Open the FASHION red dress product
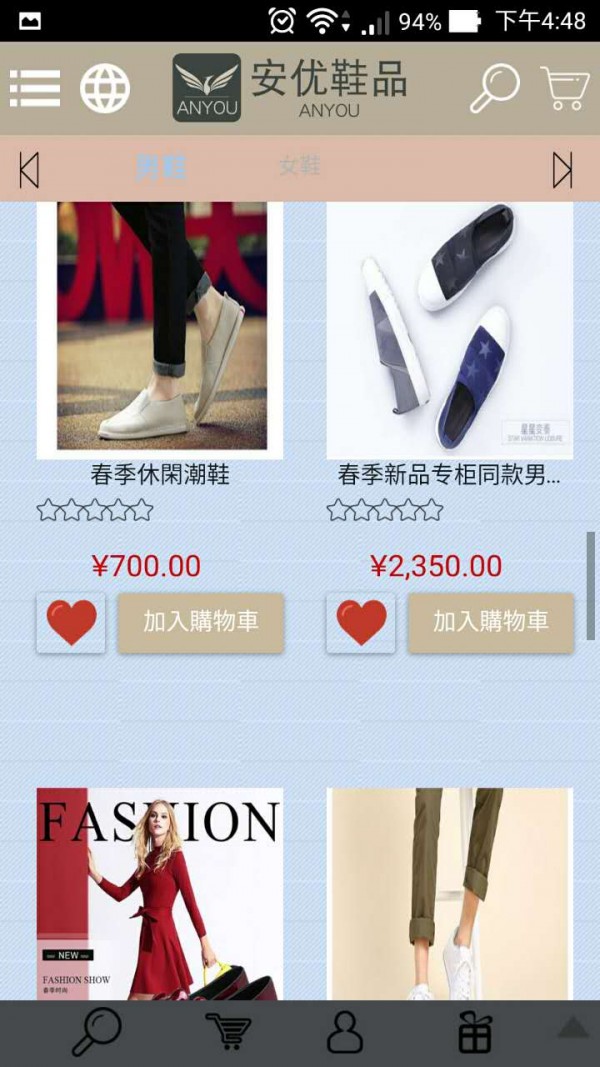 pyautogui.click(x=160, y=893)
